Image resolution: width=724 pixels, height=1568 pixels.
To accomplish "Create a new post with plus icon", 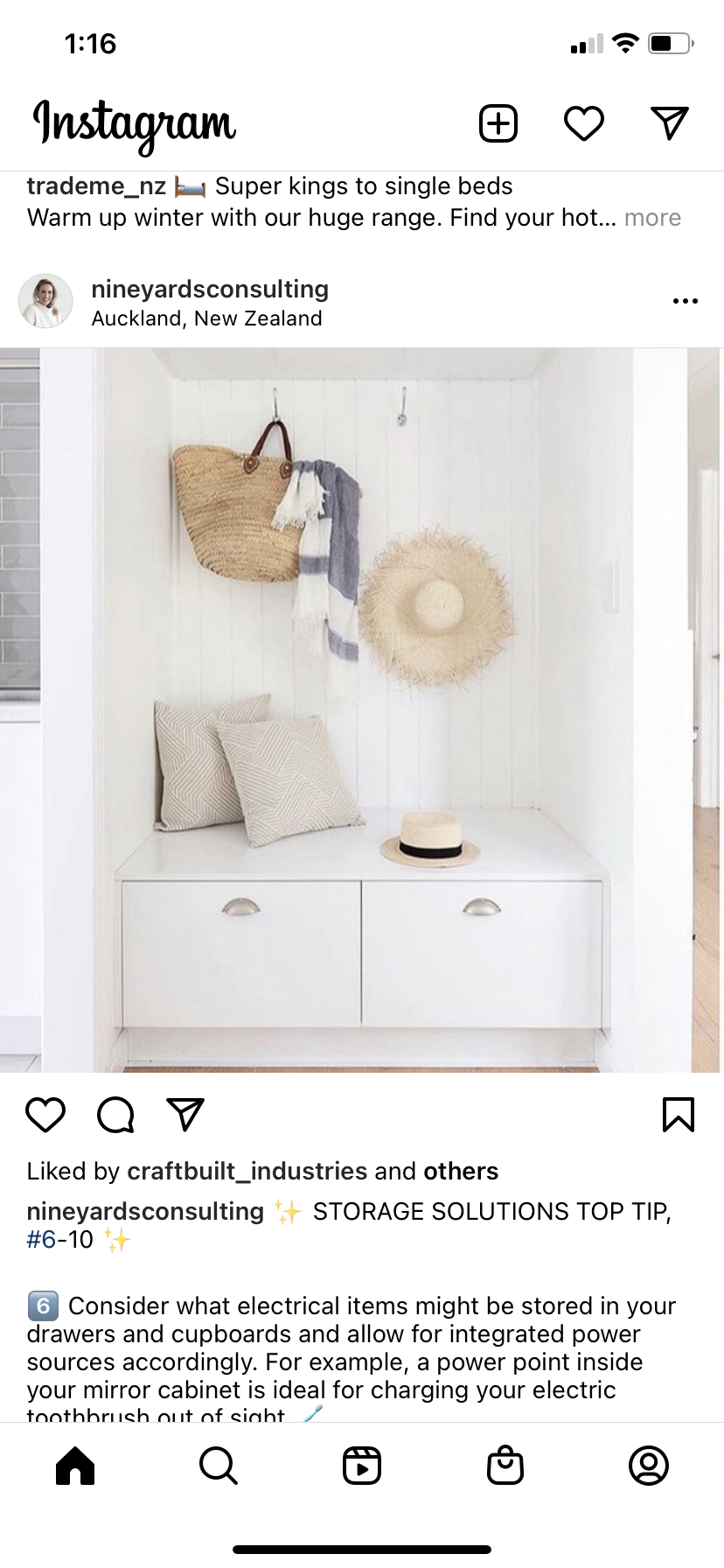I will click(498, 123).
